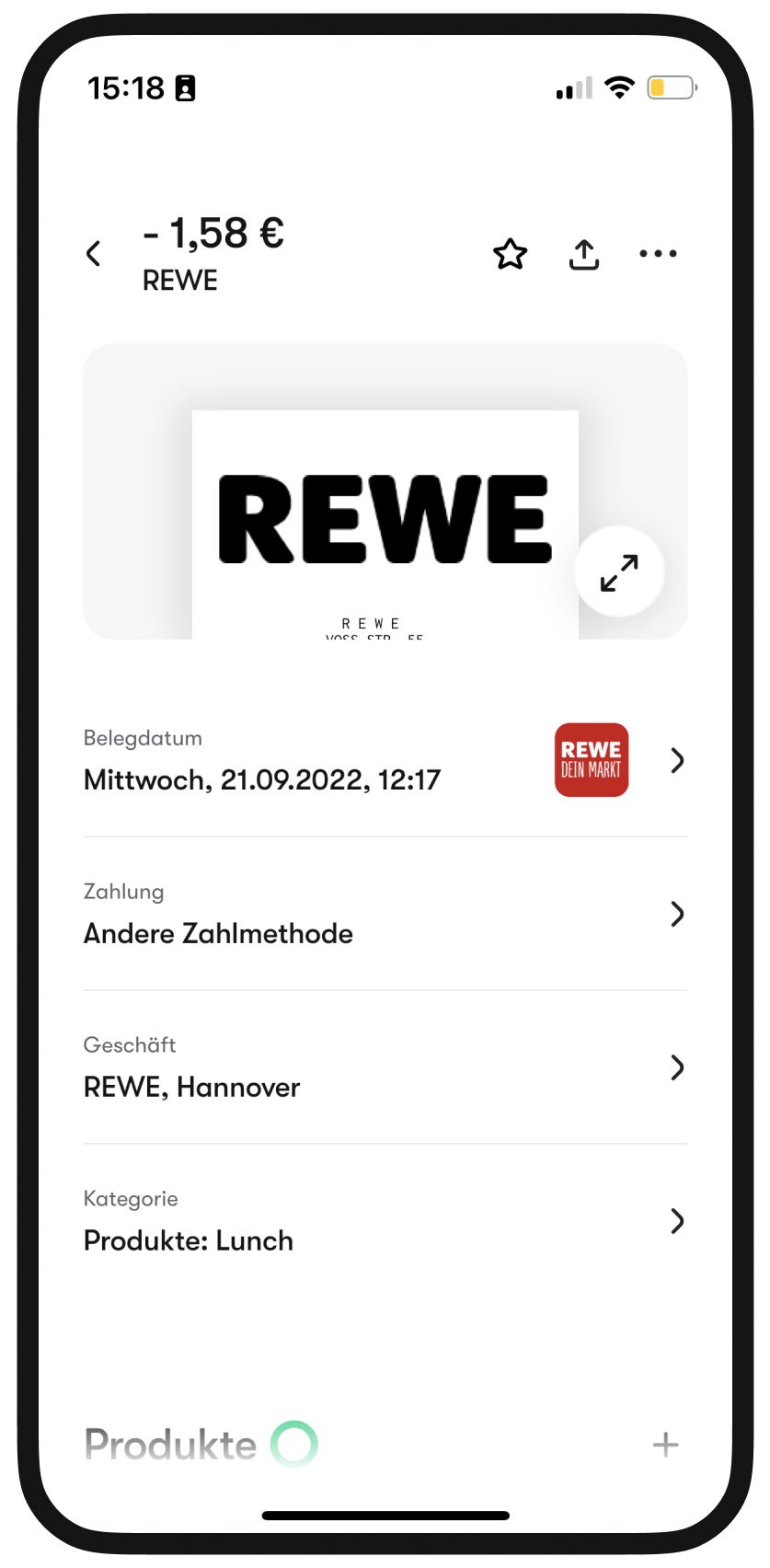Open the three-dot overflow menu
This screenshot has width=770, height=1568.
[x=659, y=253]
